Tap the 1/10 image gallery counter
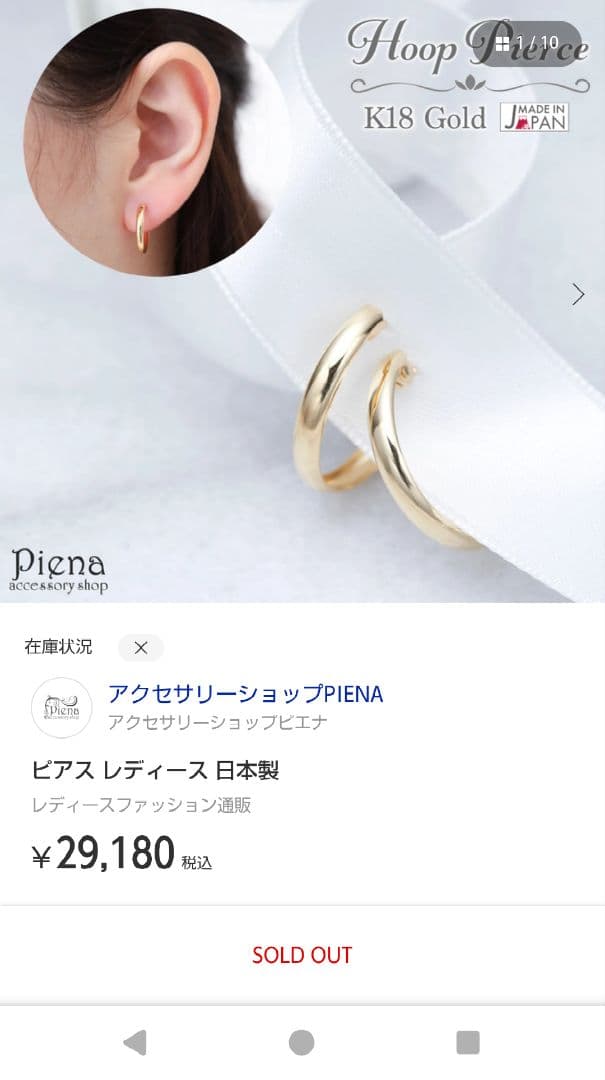The height and width of the screenshot is (1080, 605). click(x=530, y=43)
